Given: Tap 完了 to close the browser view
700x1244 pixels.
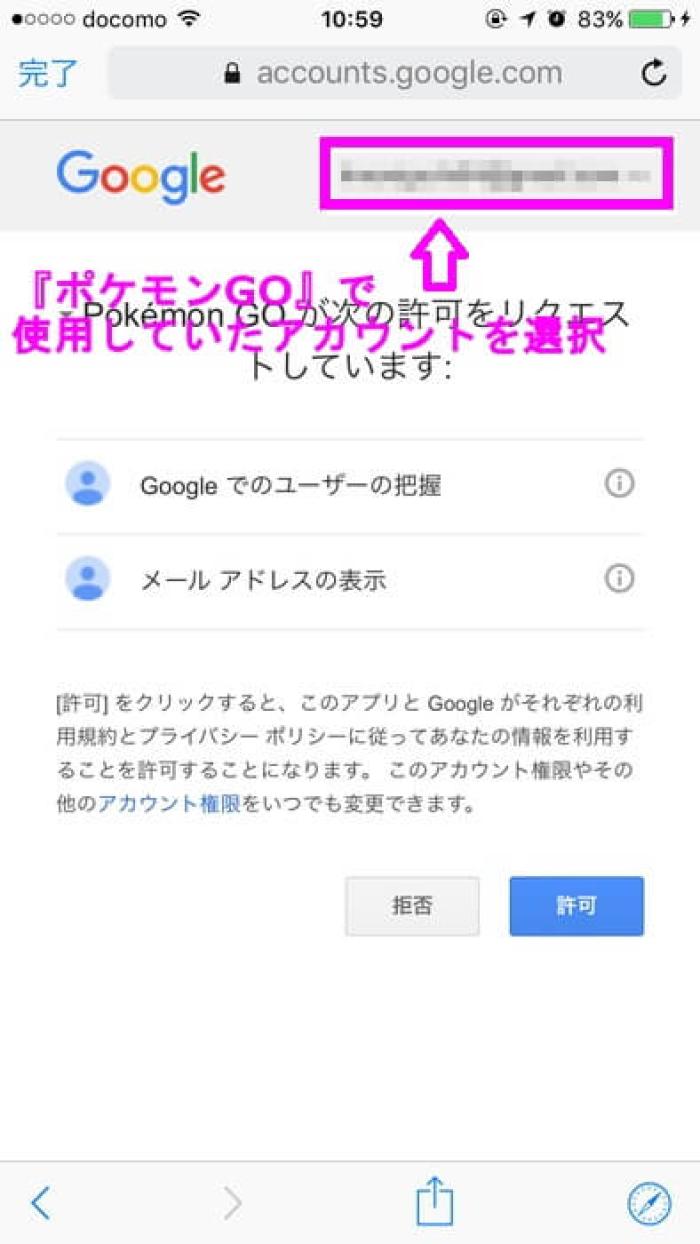Looking at the screenshot, I should point(47,73).
